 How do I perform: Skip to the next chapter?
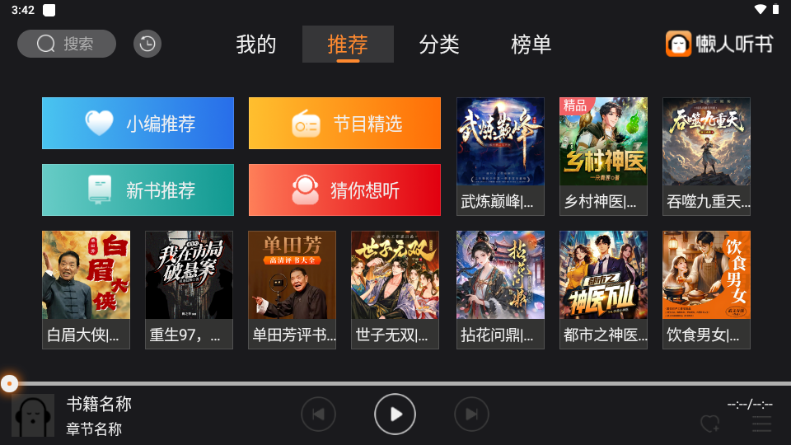click(471, 413)
